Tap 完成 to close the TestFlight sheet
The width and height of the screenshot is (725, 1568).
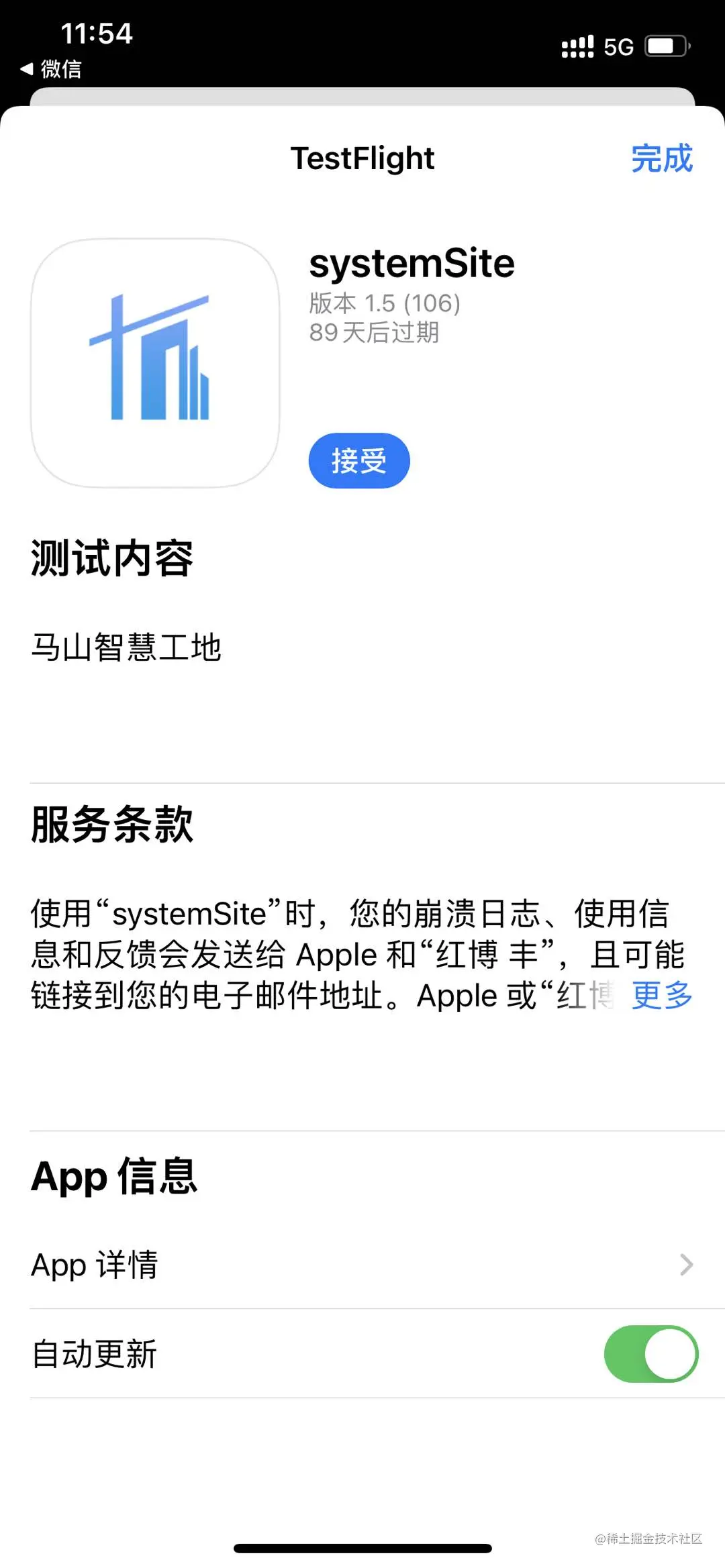pyautogui.click(x=661, y=159)
